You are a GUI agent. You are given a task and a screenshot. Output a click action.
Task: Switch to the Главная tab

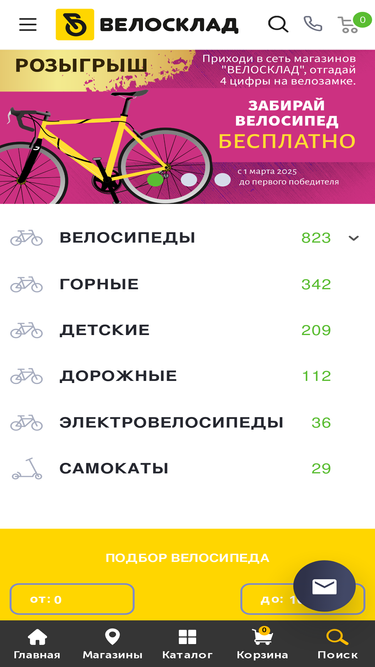[37, 644]
